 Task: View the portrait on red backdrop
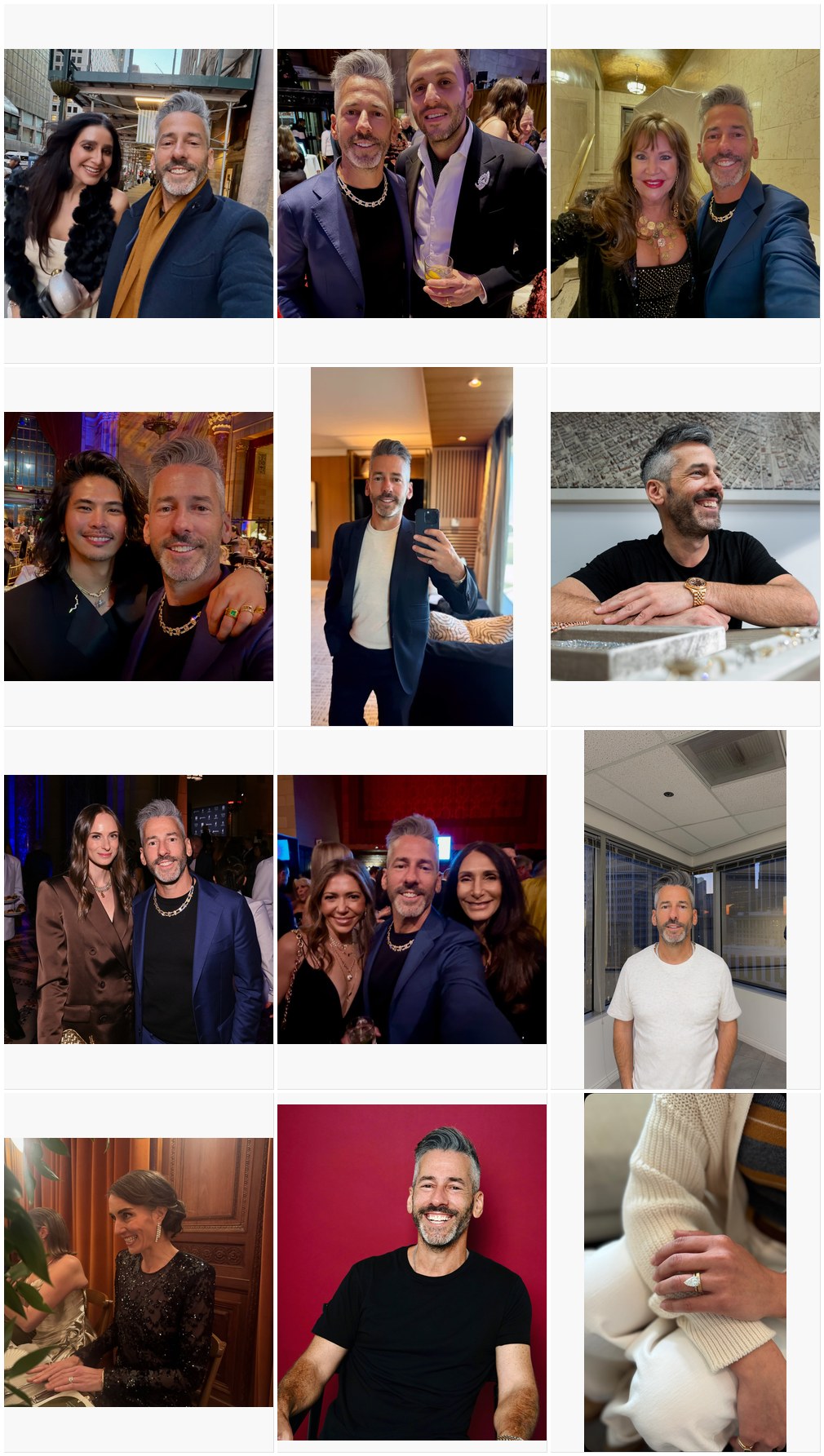click(412, 1272)
